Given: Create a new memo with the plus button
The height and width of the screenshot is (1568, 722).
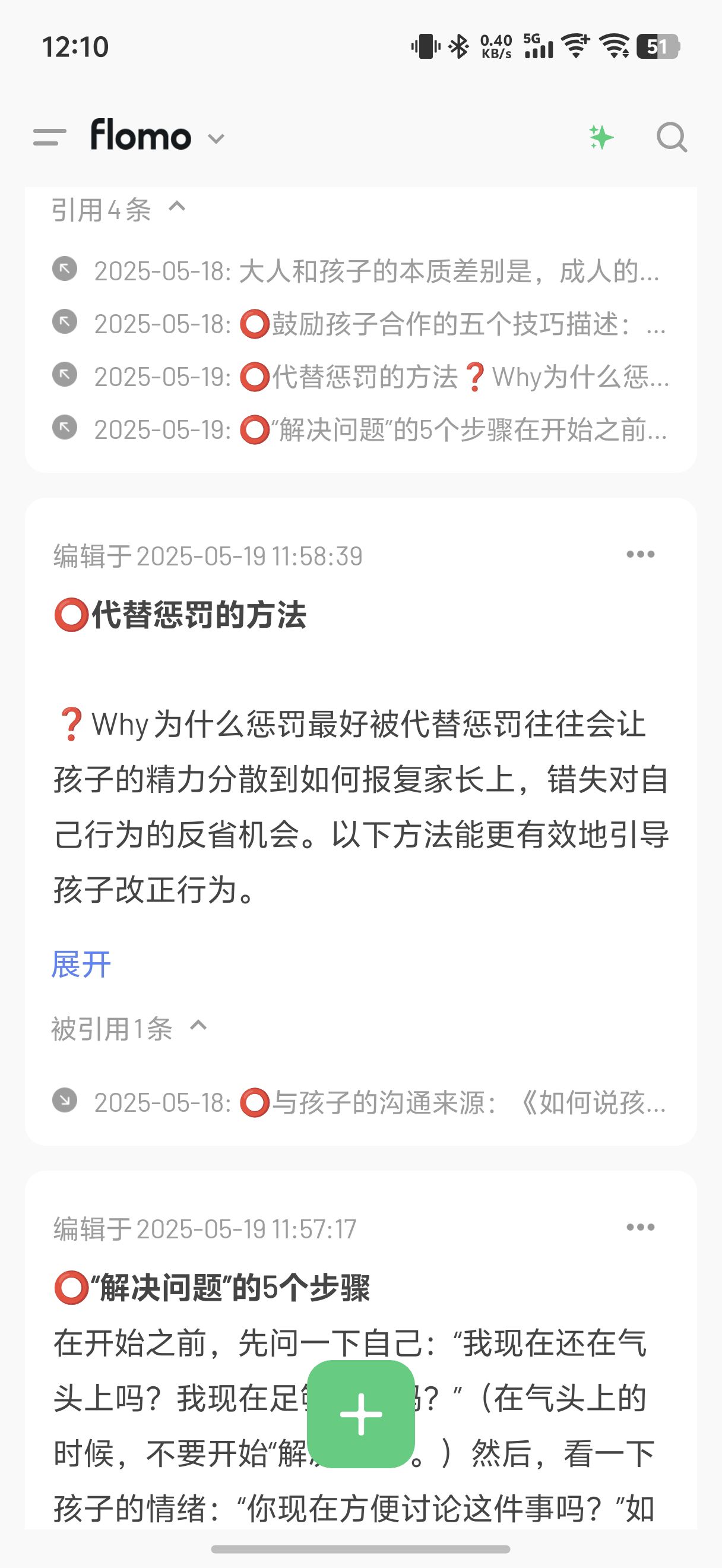Looking at the screenshot, I should 362,1414.
